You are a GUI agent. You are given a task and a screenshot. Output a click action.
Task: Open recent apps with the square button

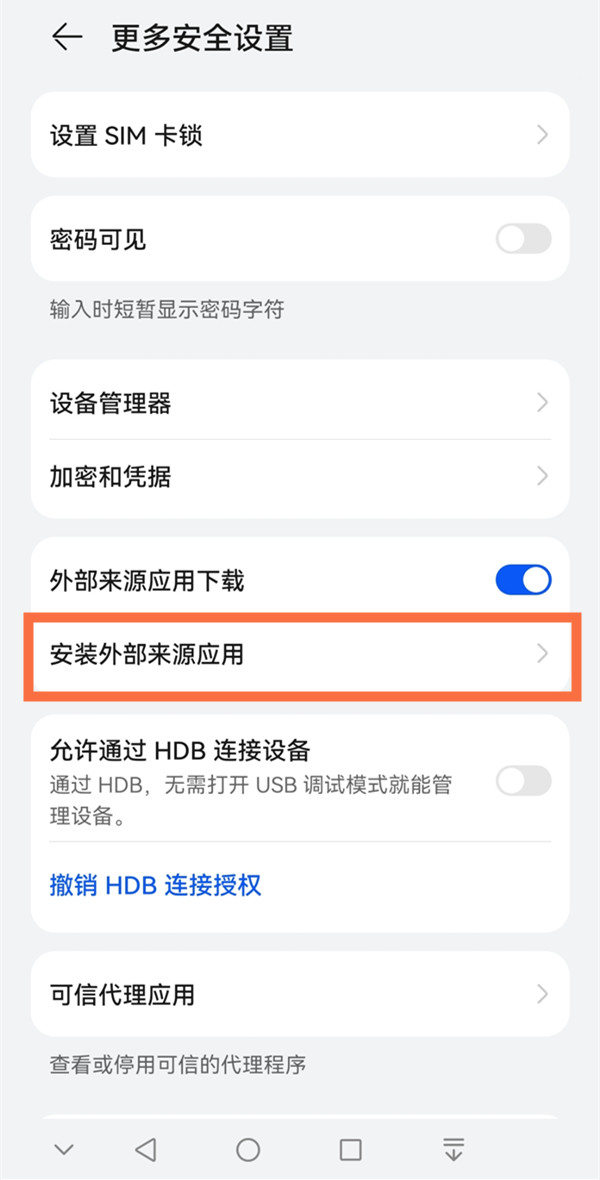coord(350,1150)
